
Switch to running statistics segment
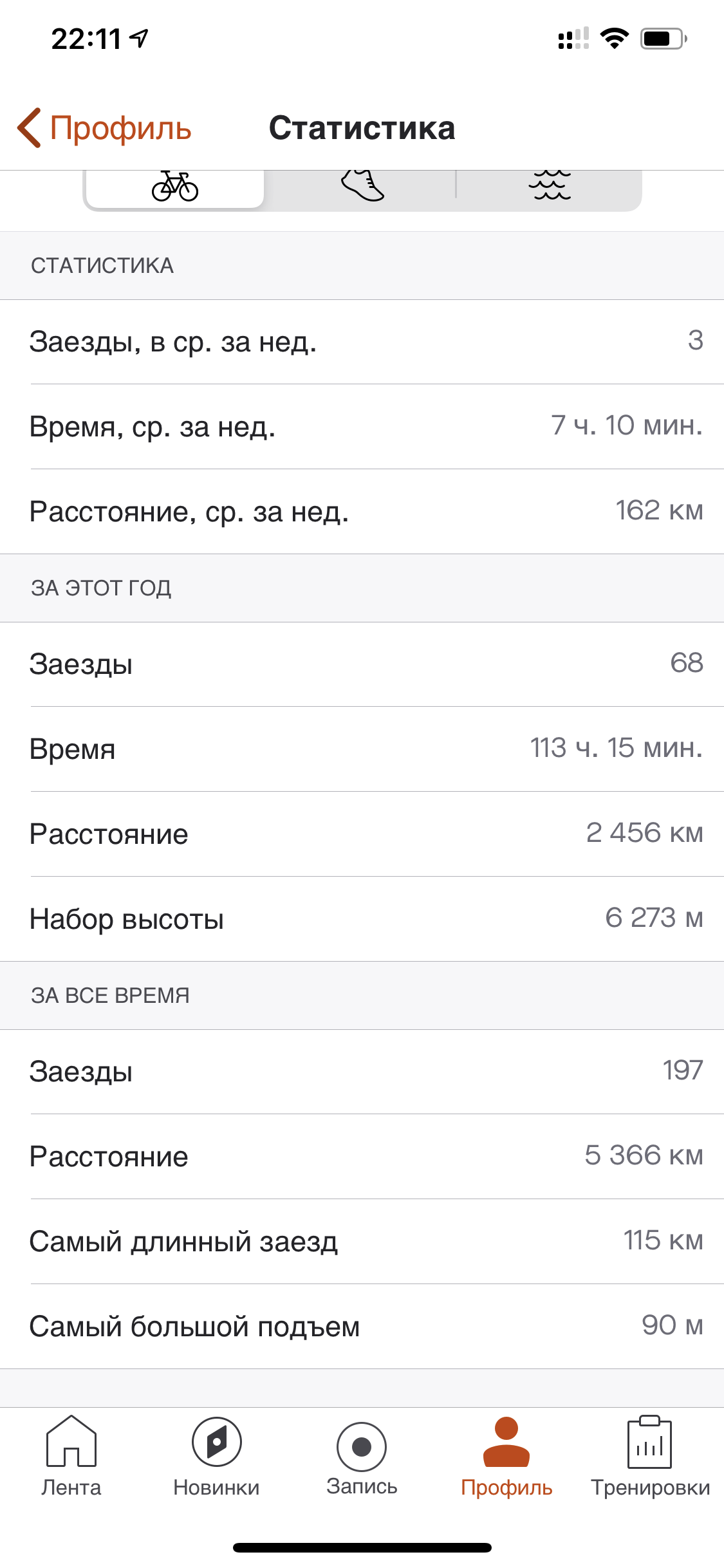coord(362,187)
